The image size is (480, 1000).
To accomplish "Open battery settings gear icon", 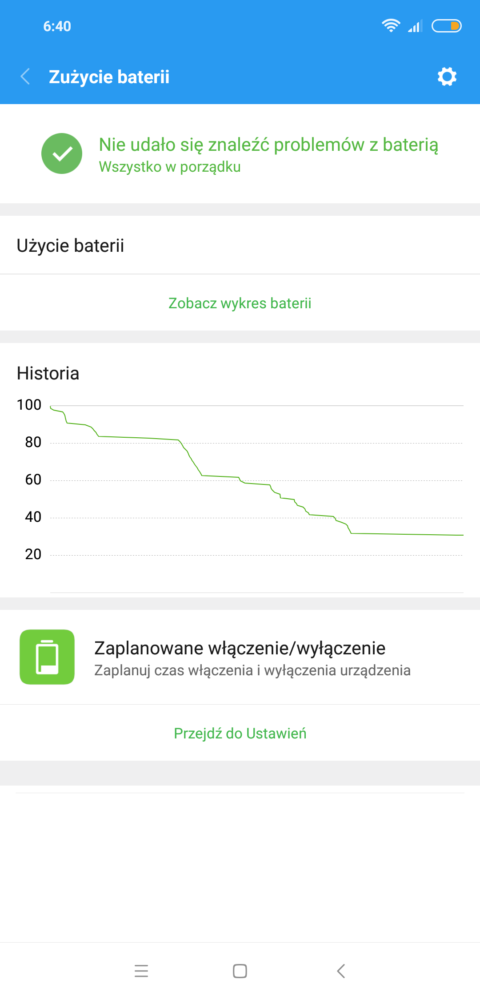I will pos(447,77).
